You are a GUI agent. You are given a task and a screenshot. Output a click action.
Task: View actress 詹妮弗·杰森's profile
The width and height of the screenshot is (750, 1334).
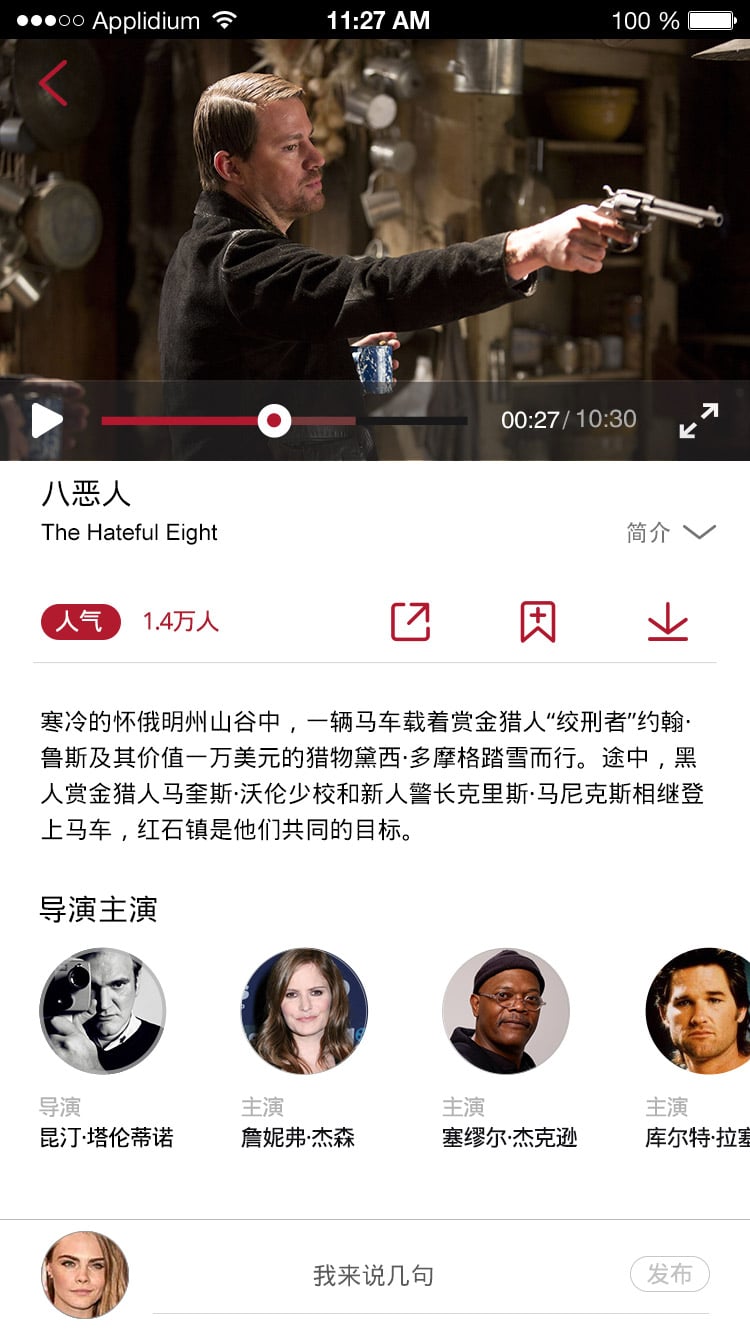coord(304,1011)
